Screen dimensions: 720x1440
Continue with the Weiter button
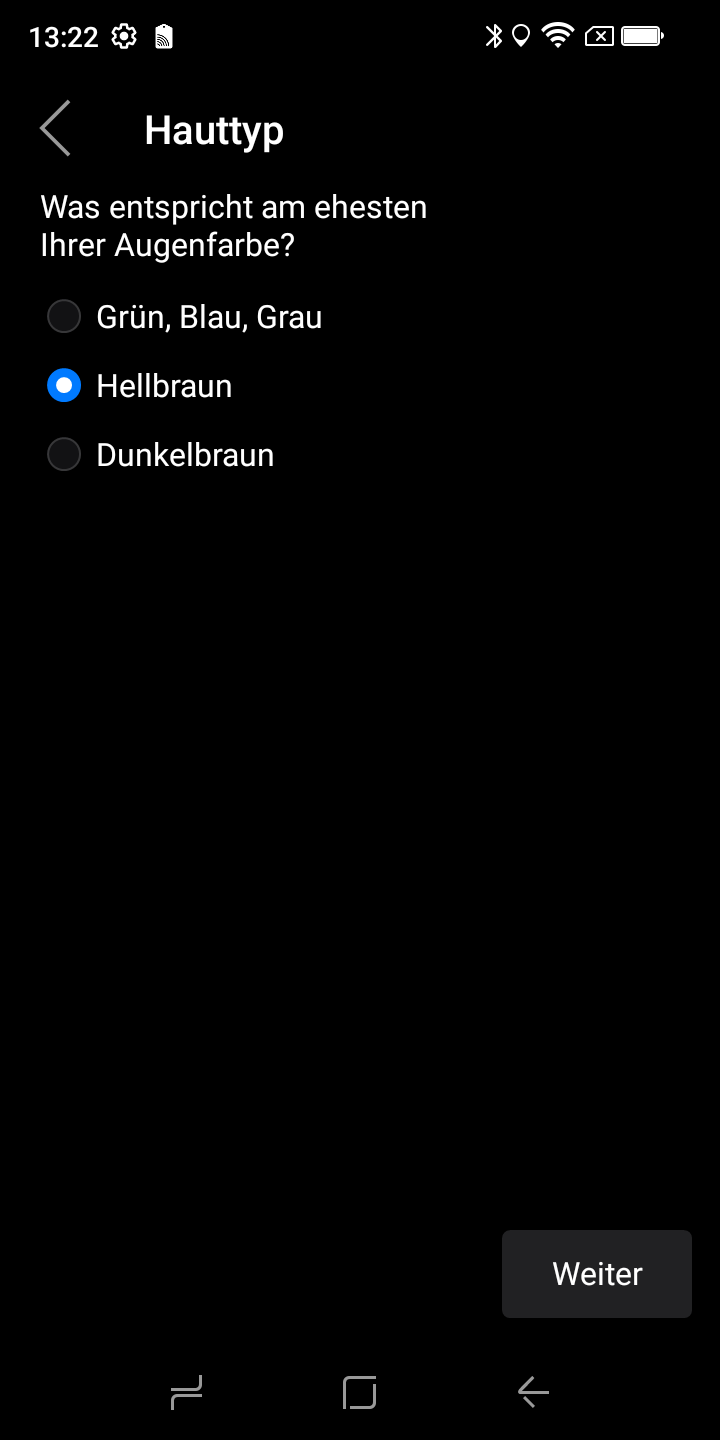click(597, 1273)
